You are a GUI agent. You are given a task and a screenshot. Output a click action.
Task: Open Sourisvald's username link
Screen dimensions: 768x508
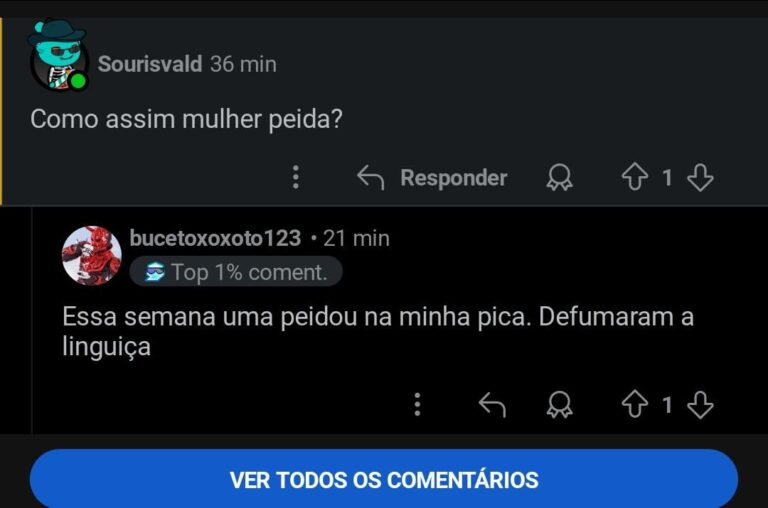click(150, 64)
